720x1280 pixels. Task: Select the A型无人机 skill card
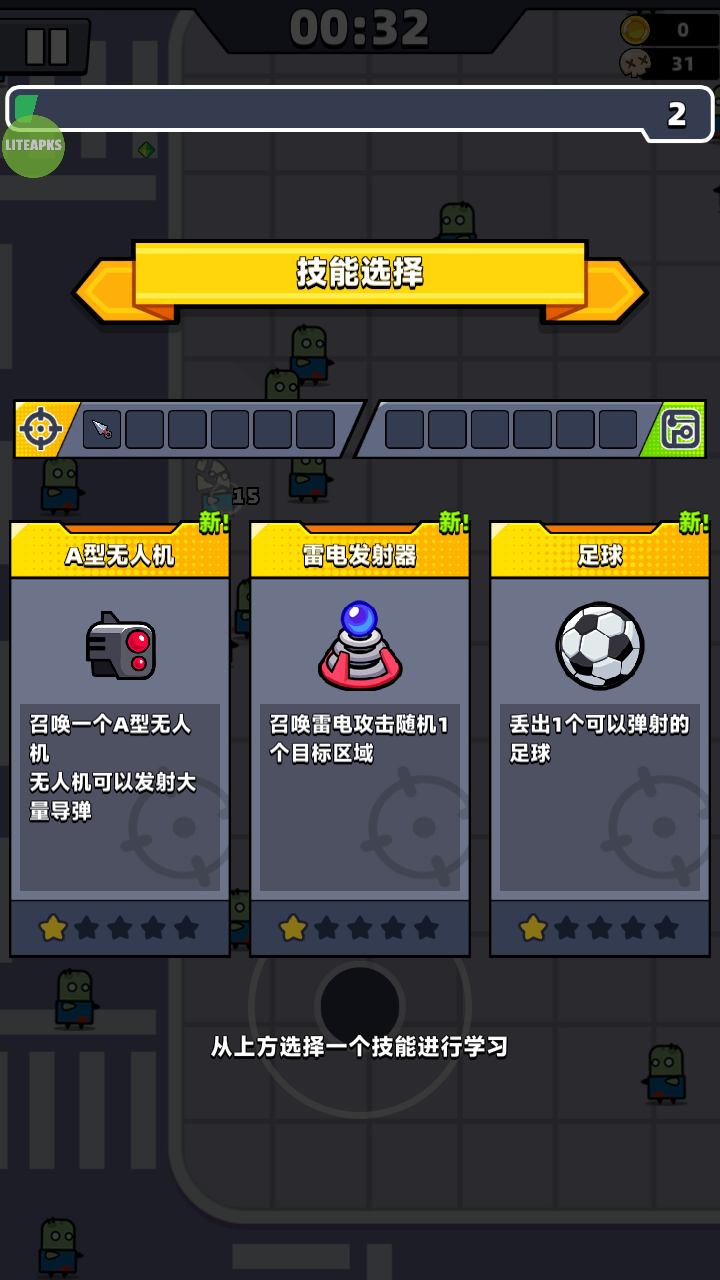pyautogui.click(x=120, y=740)
